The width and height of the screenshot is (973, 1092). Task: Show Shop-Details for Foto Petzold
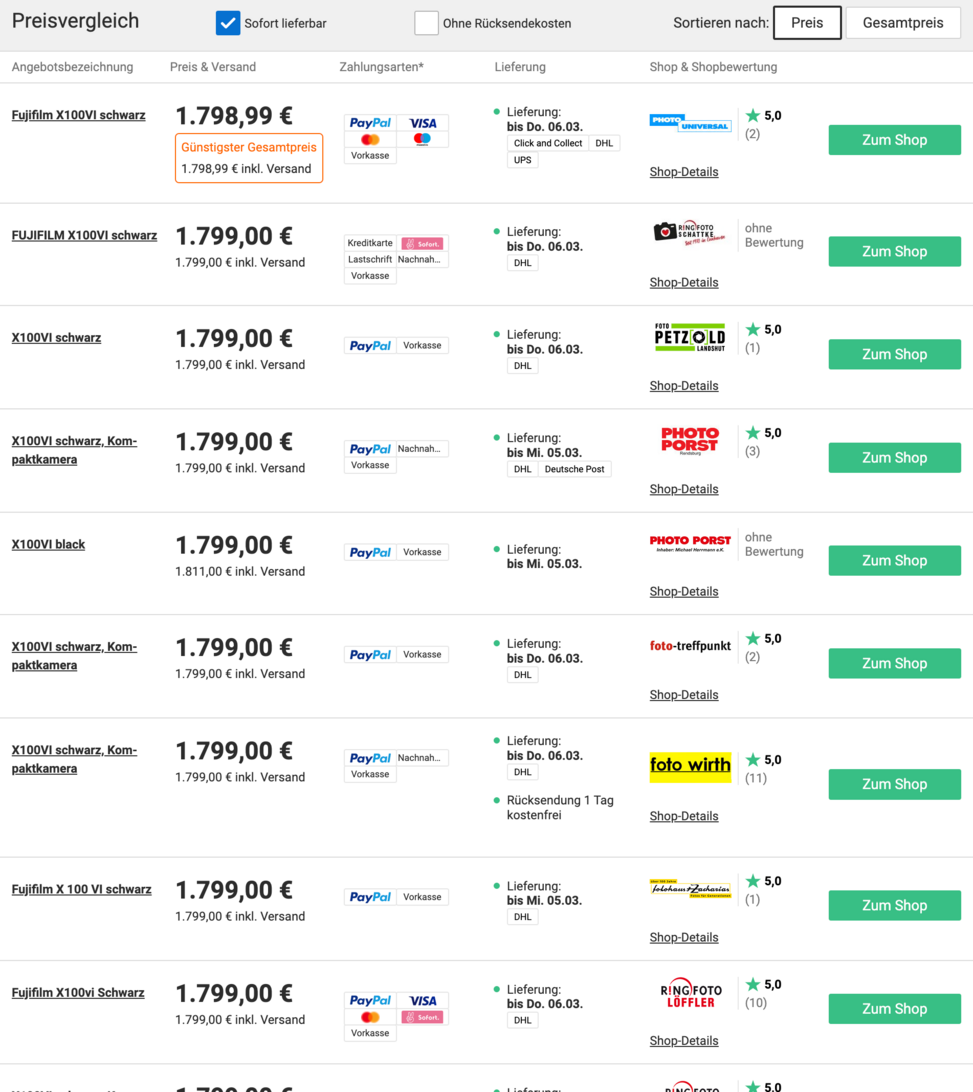tap(684, 386)
